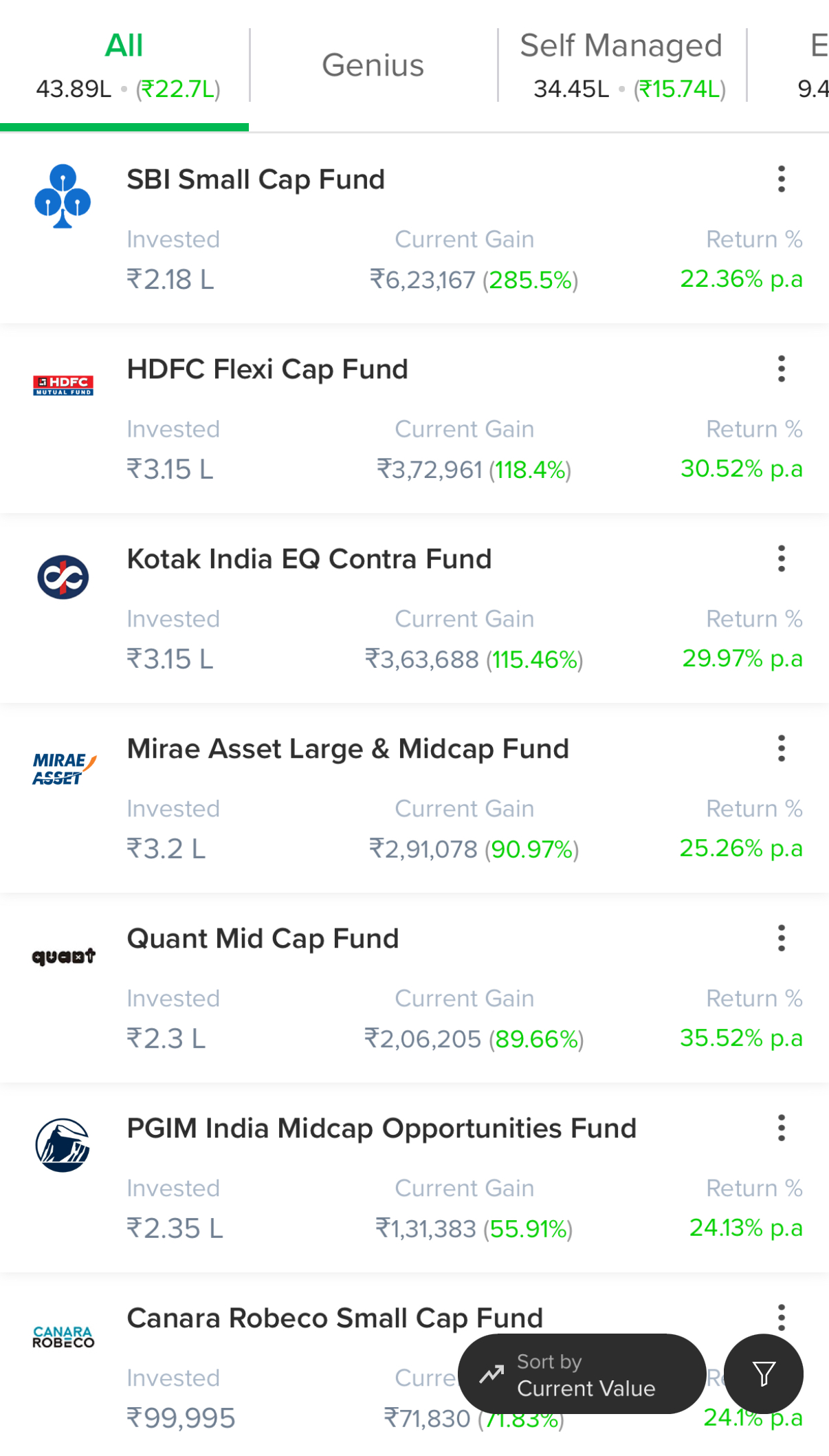The image size is (829, 1456).
Task: Open the filter funnel button
Action: click(x=763, y=1375)
